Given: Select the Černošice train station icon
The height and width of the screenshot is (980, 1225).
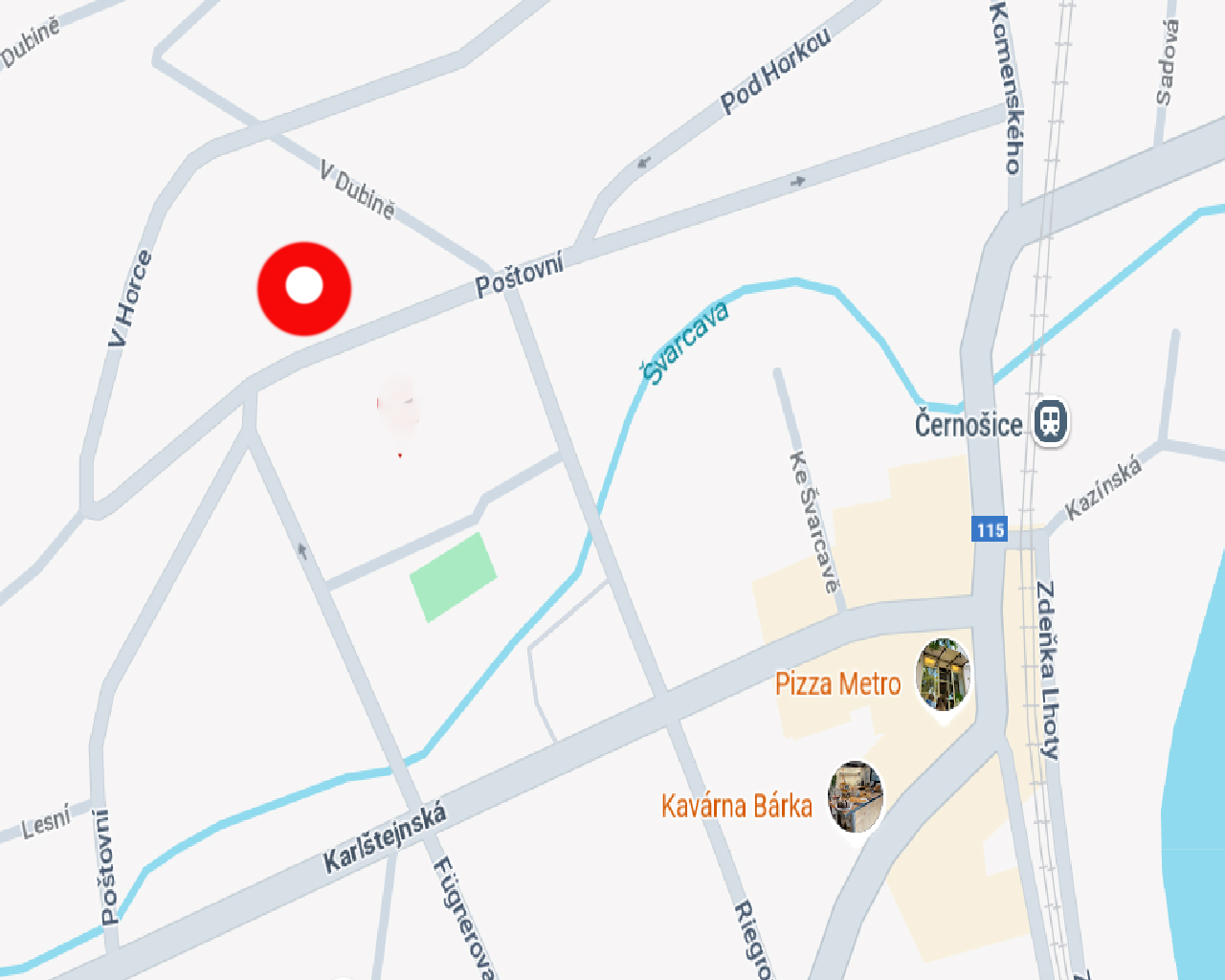Looking at the screenshot, I should pyautogui.click(x=1050, y=422).
